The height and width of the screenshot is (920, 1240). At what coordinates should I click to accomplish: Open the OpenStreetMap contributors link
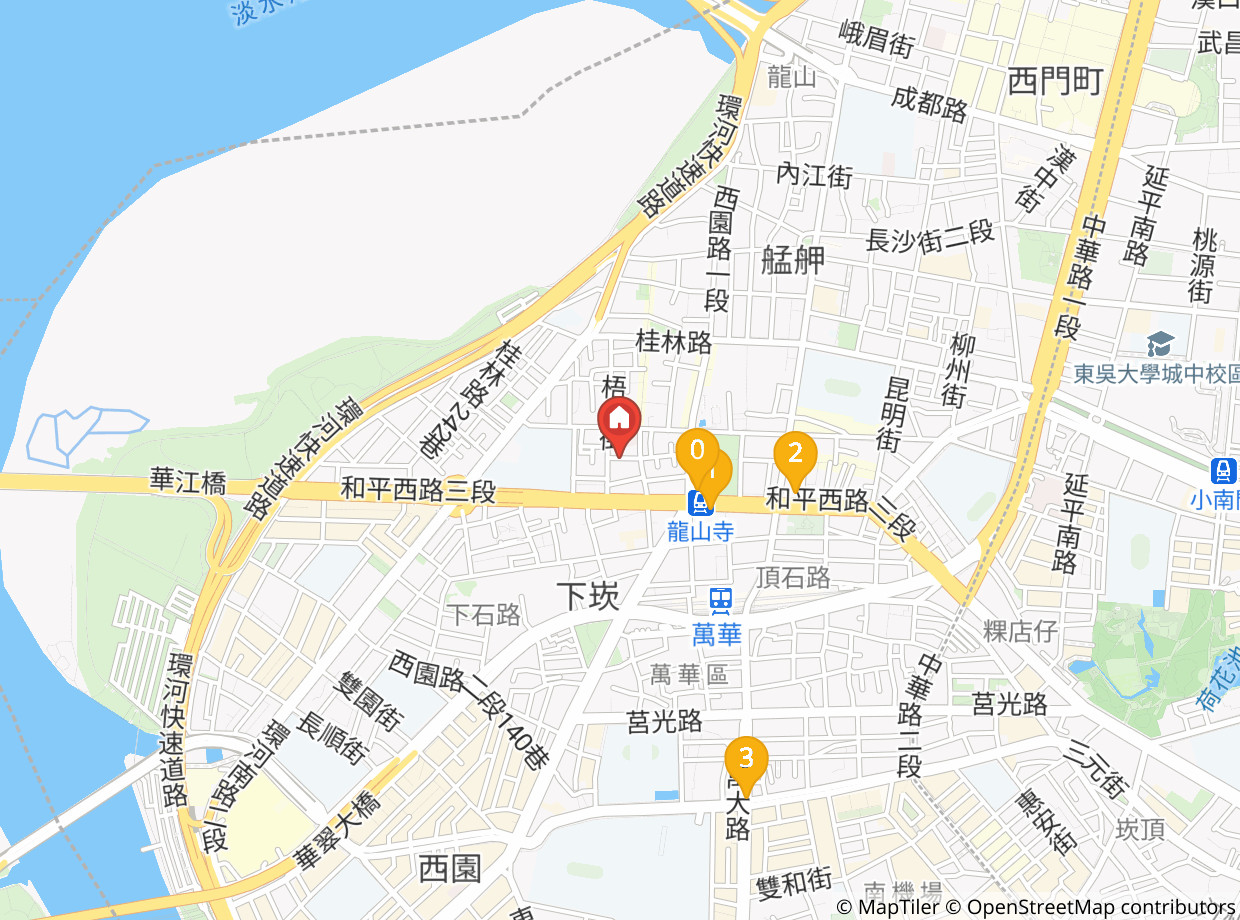pyautogui.click(x=1091, y=907)
